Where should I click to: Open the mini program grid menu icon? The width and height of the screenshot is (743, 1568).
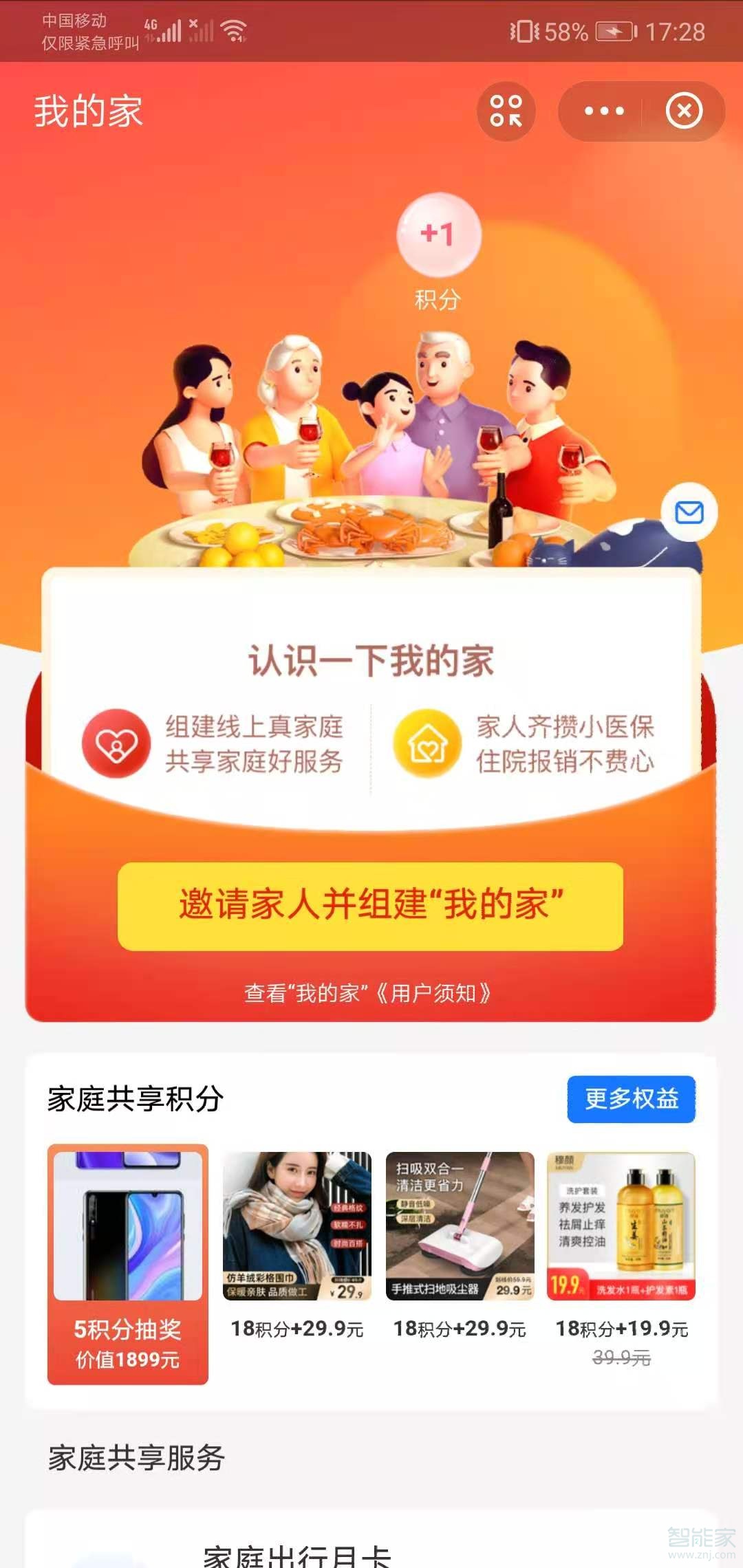(x=506, y=111)
